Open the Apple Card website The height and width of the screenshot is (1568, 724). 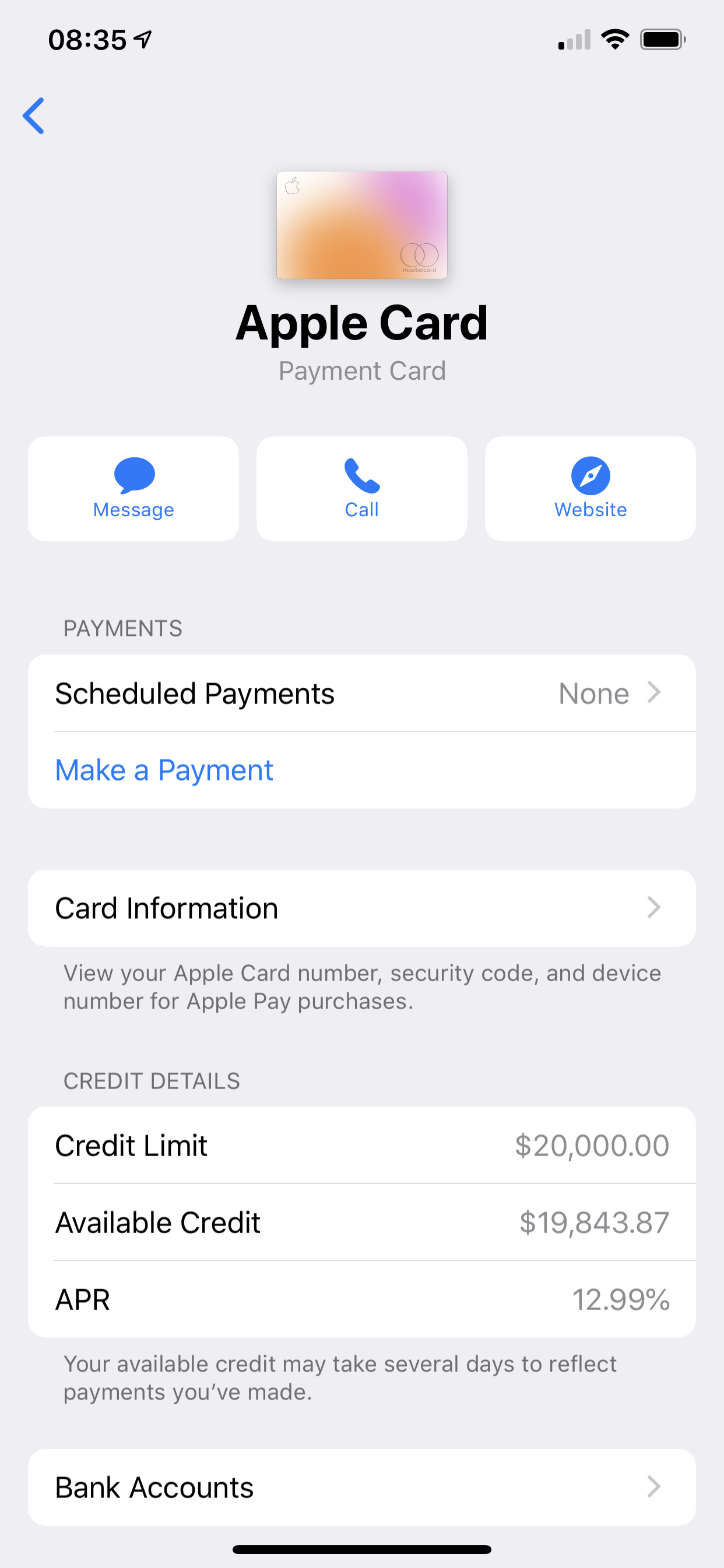pyautogui.click(x=589, y=488)
